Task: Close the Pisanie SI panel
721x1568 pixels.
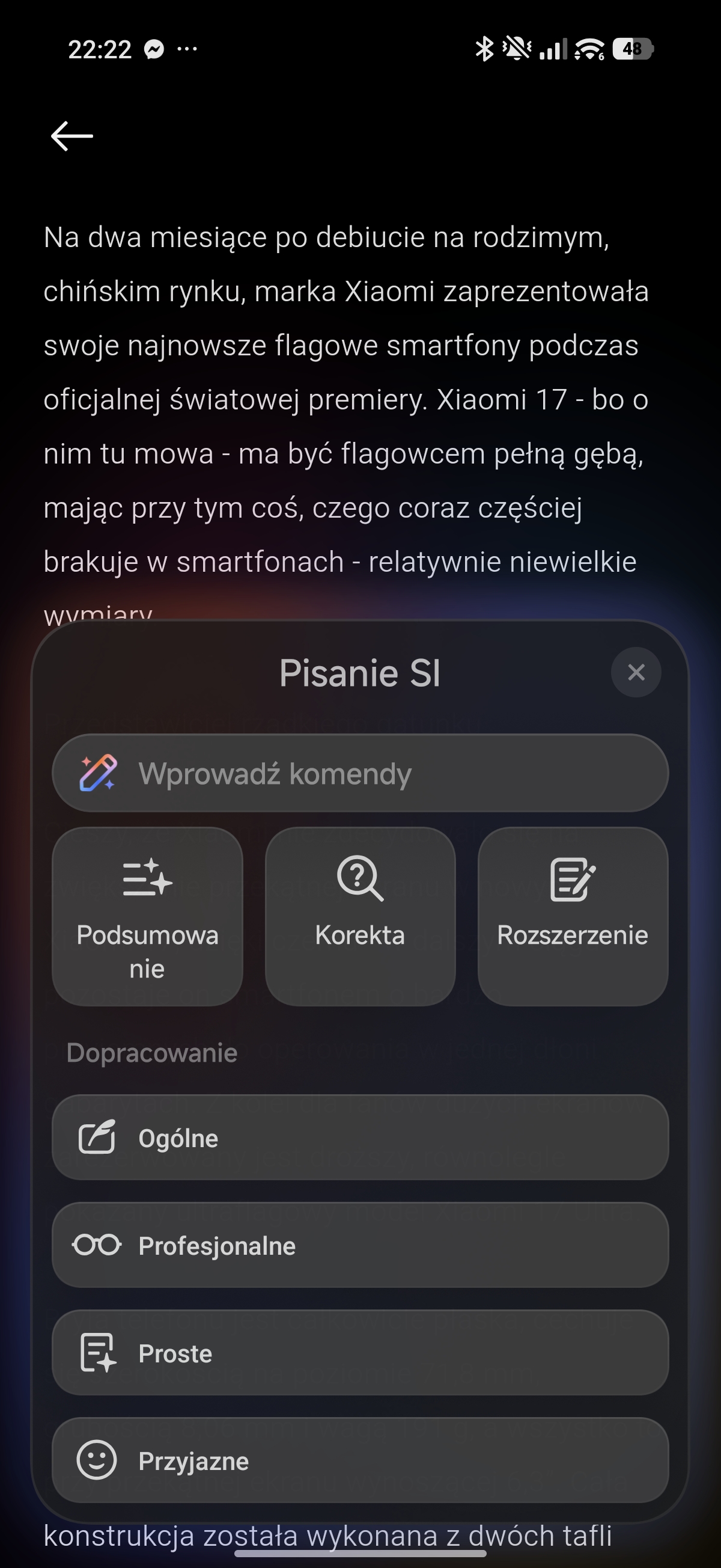Action: [x=636, y=672]
